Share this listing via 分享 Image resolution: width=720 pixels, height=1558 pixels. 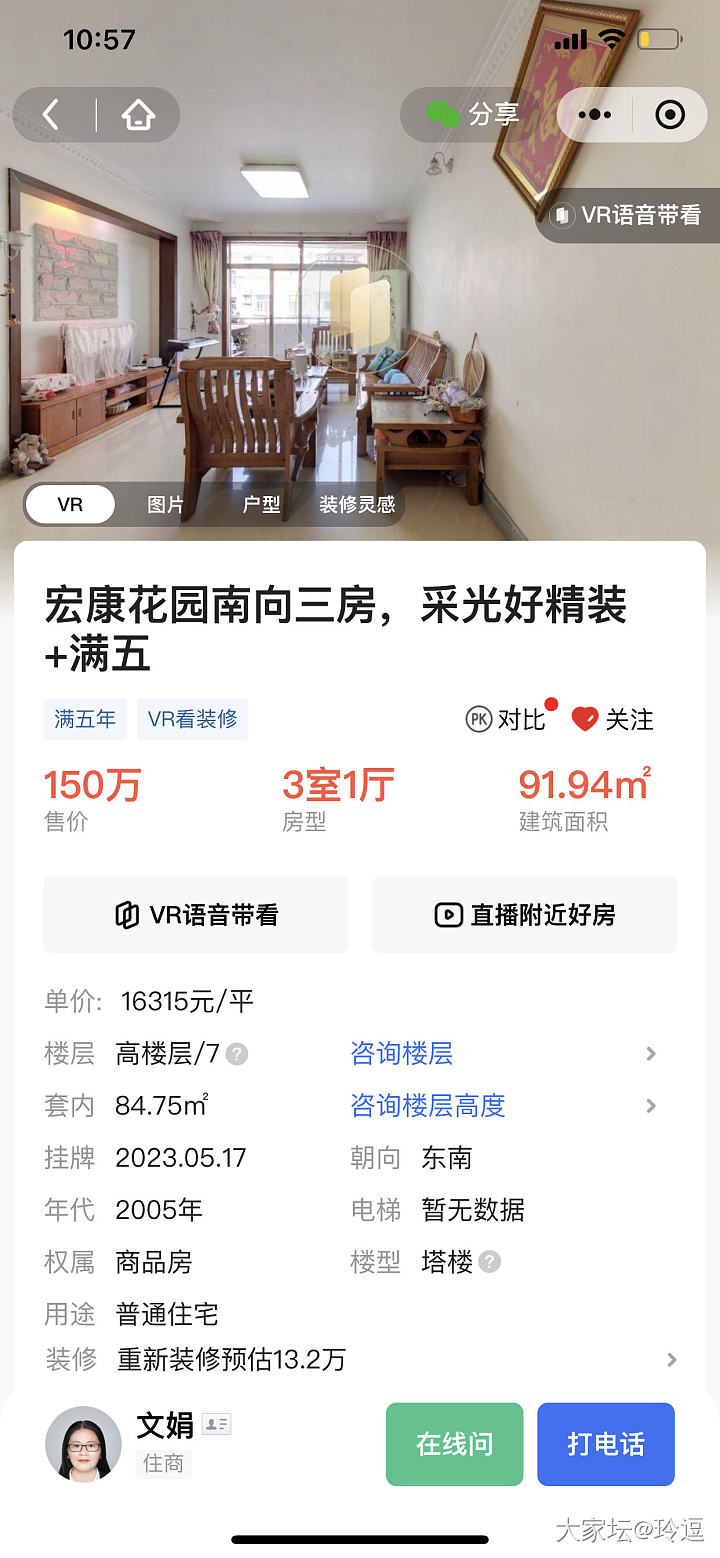coord(474,115)
